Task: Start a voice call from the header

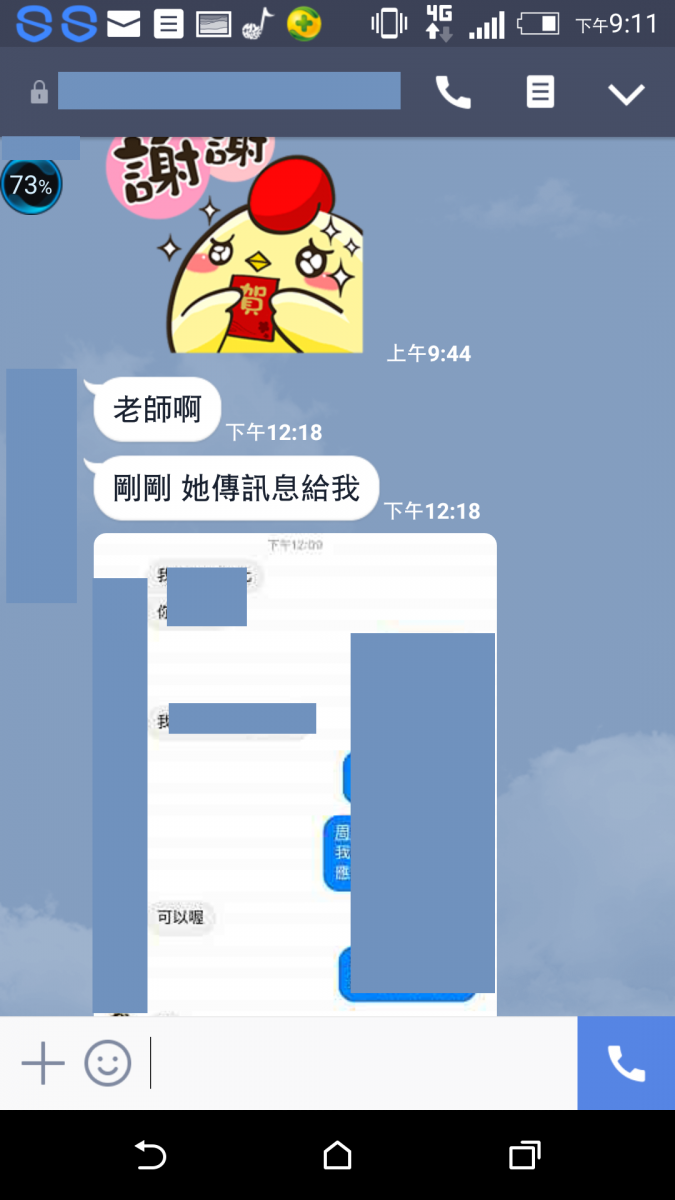Action: (453, 94)
